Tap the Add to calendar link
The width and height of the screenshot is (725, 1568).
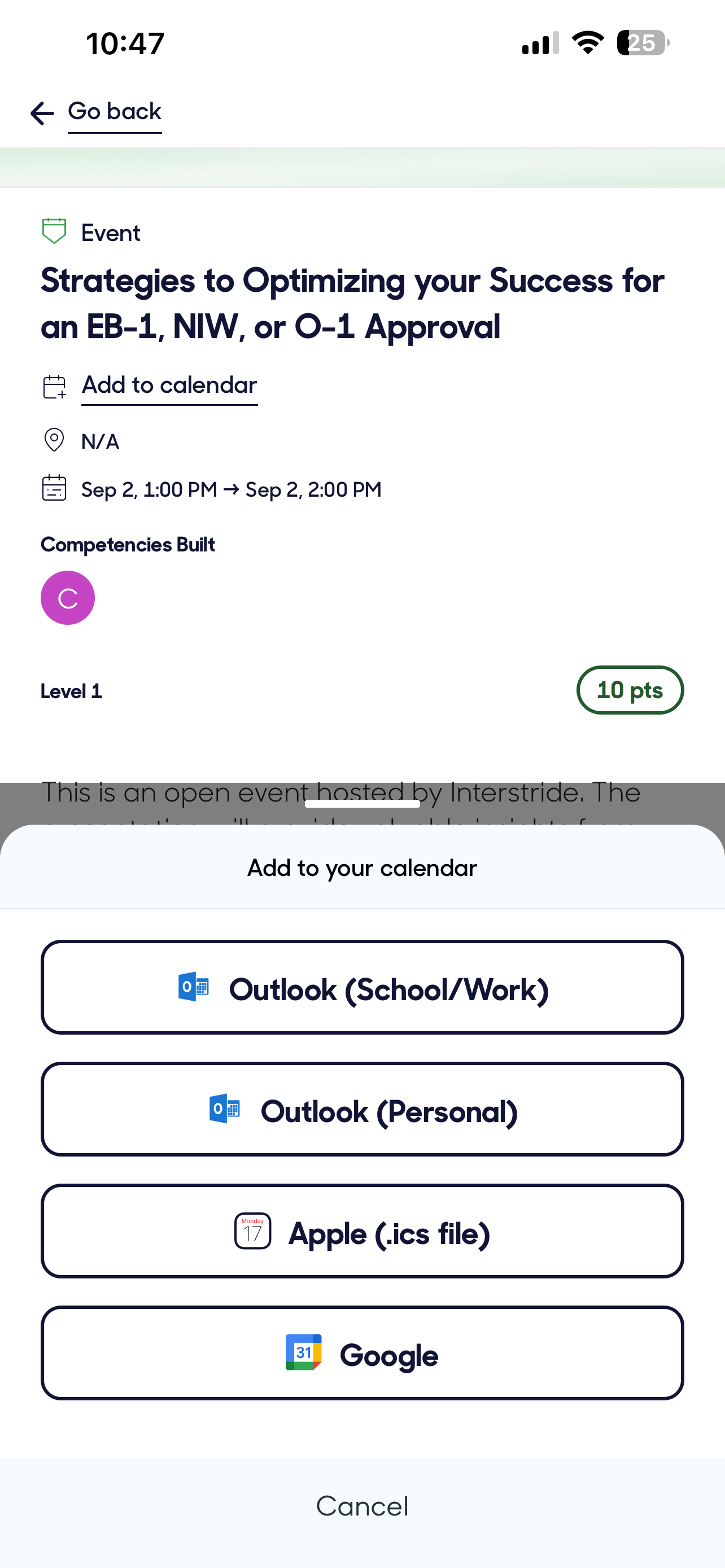pyautogui.click(x=169, y=386)
